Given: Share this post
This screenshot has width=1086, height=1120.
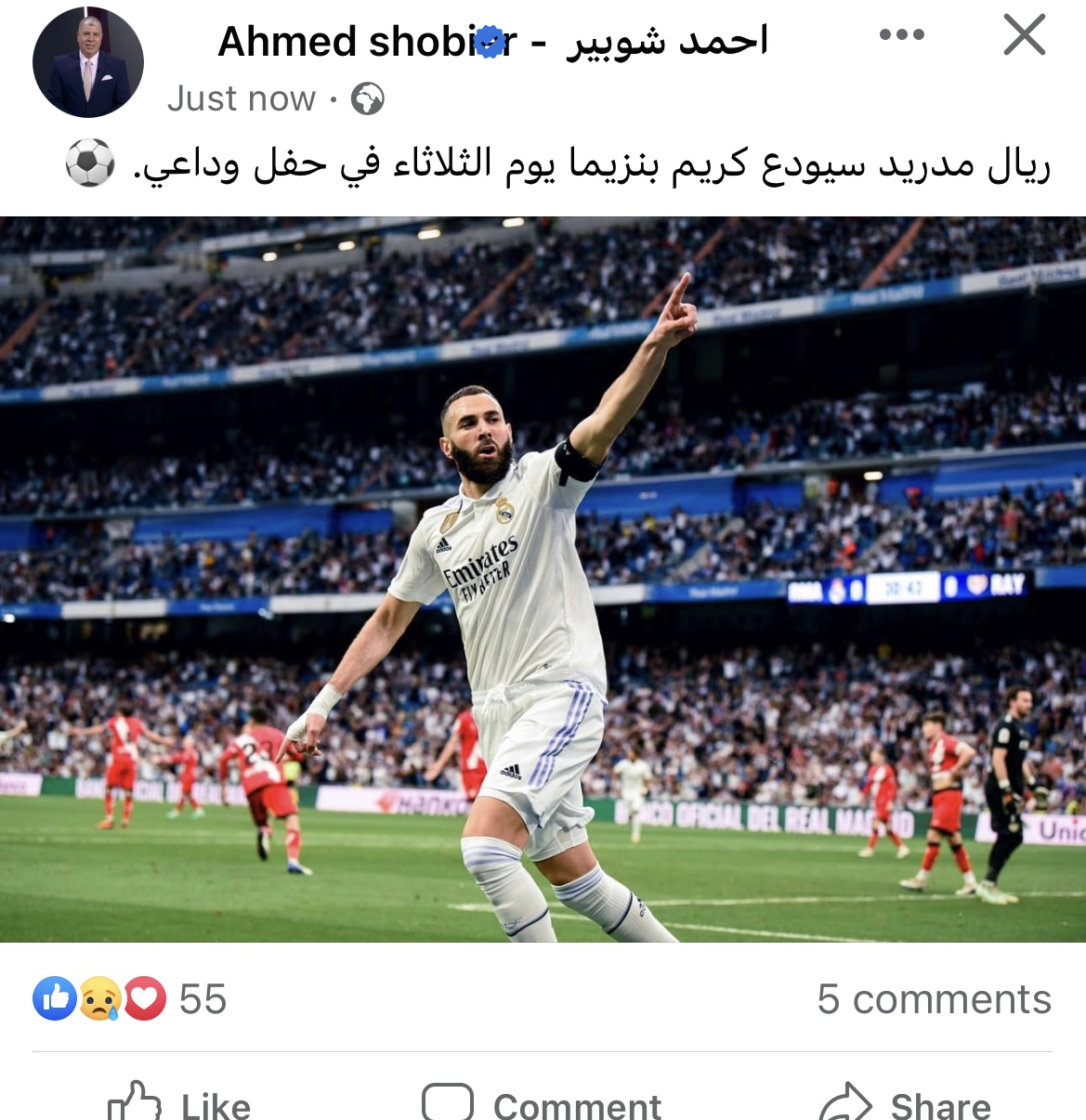Looking at the screenshot, I should pos(906,1103).
